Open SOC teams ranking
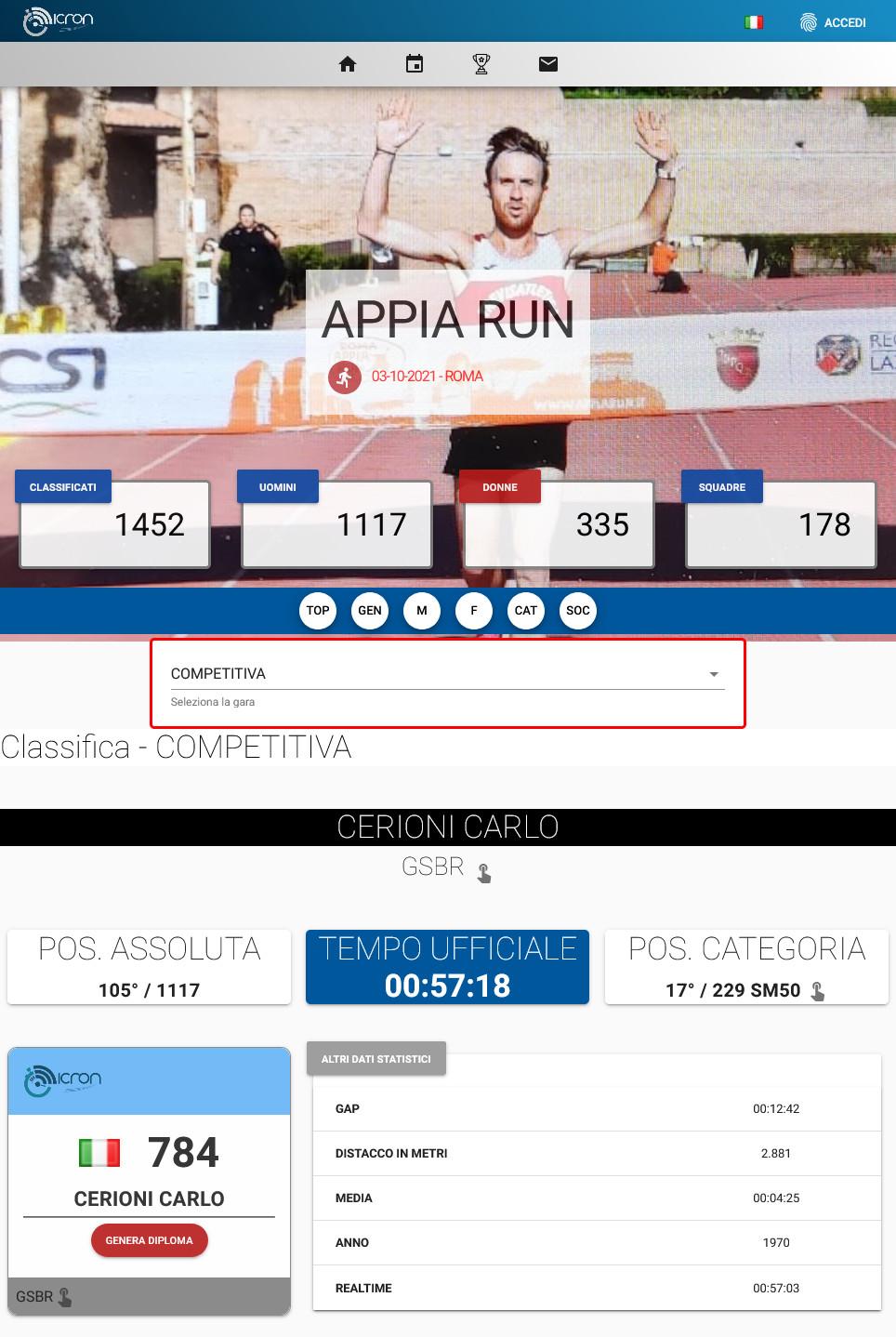This screenshot has height=1337, width=896. pyautogui.click(x=578, y=611)
